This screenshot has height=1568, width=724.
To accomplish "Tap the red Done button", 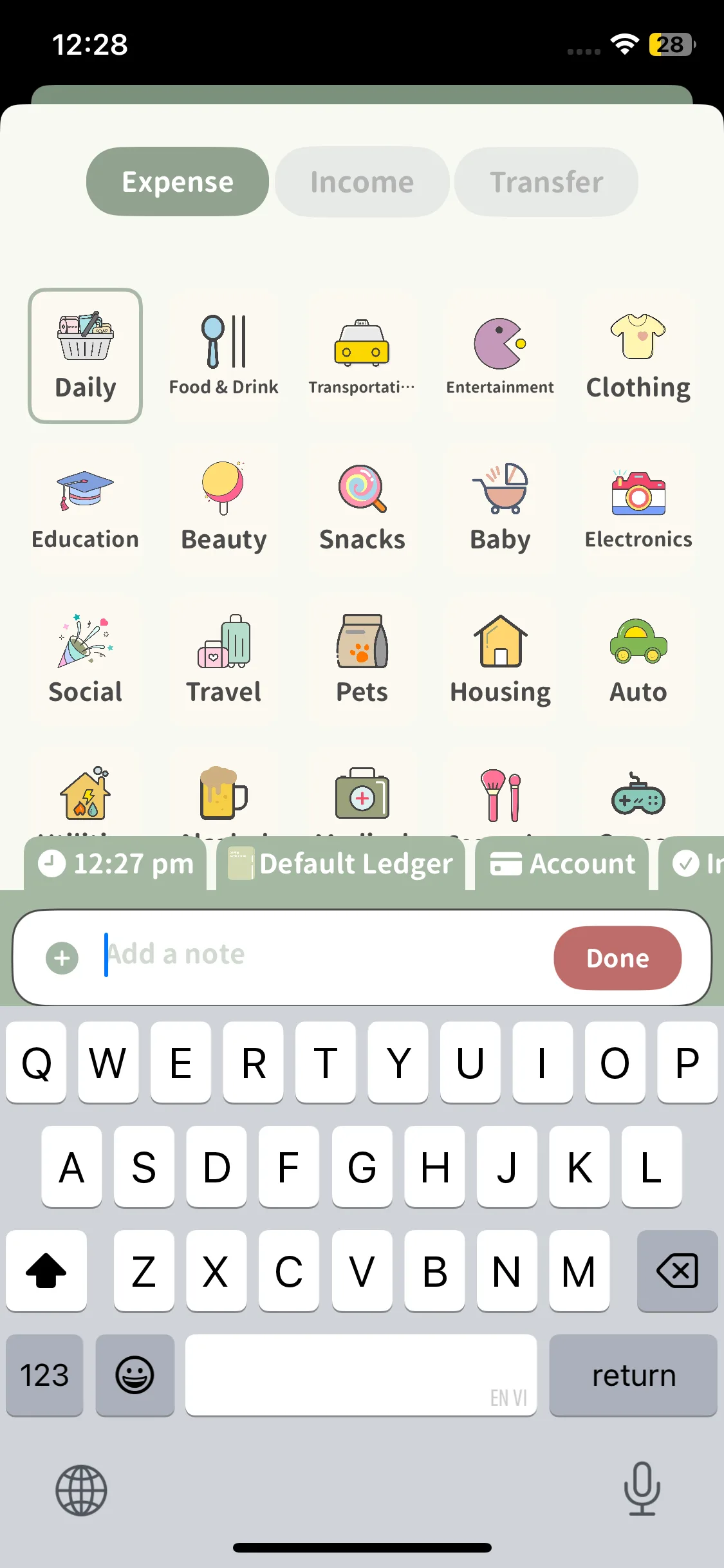I will 617,958.
